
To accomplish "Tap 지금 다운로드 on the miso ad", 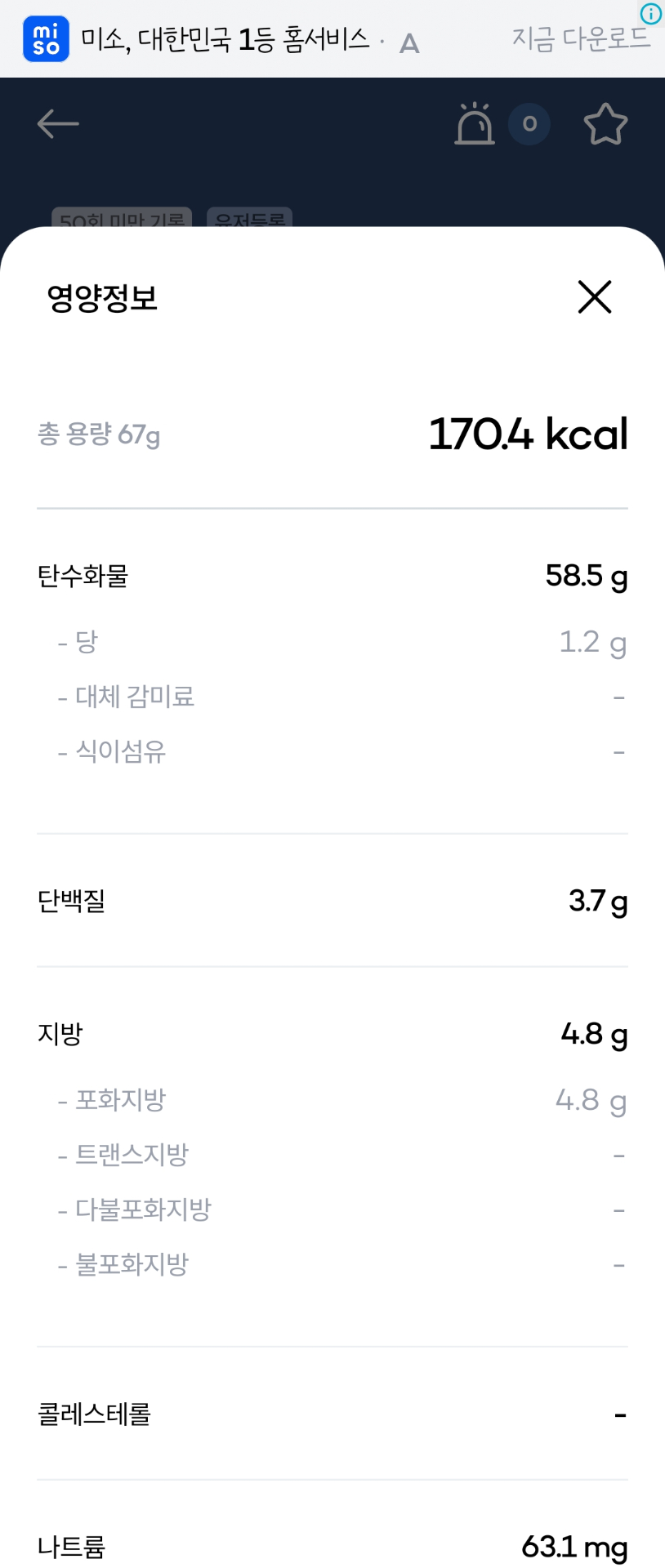I will click(x=580, y=38).
